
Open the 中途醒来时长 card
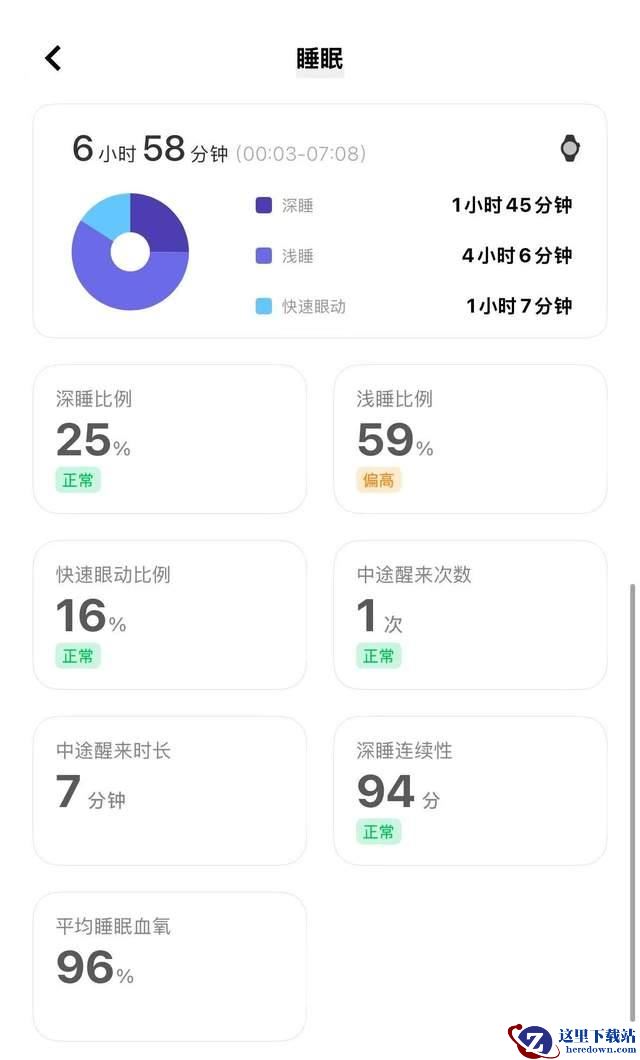pyautogui.click(x=170, y=790)
